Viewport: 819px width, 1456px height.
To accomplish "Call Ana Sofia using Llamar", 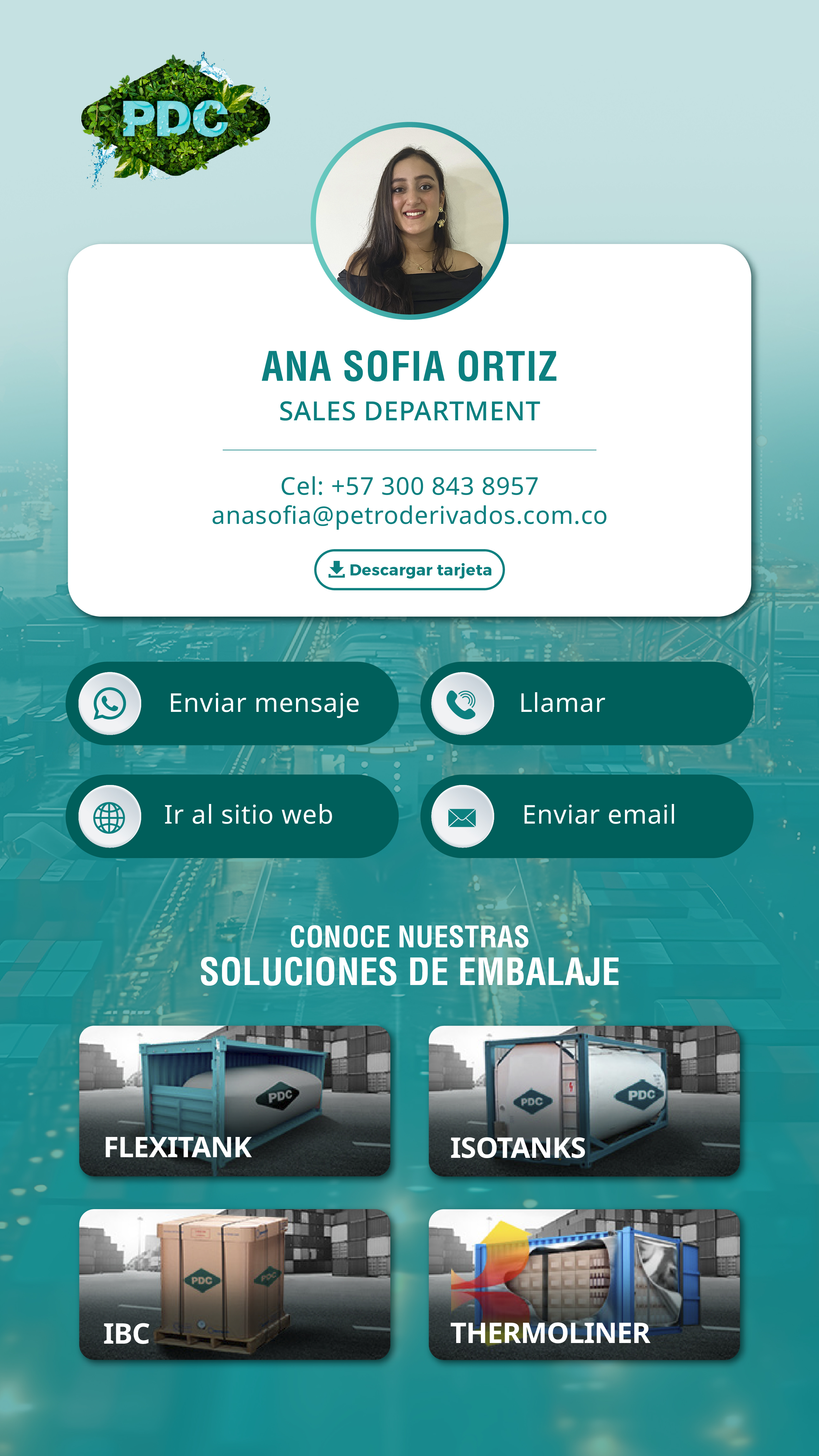I will (587, 703).
